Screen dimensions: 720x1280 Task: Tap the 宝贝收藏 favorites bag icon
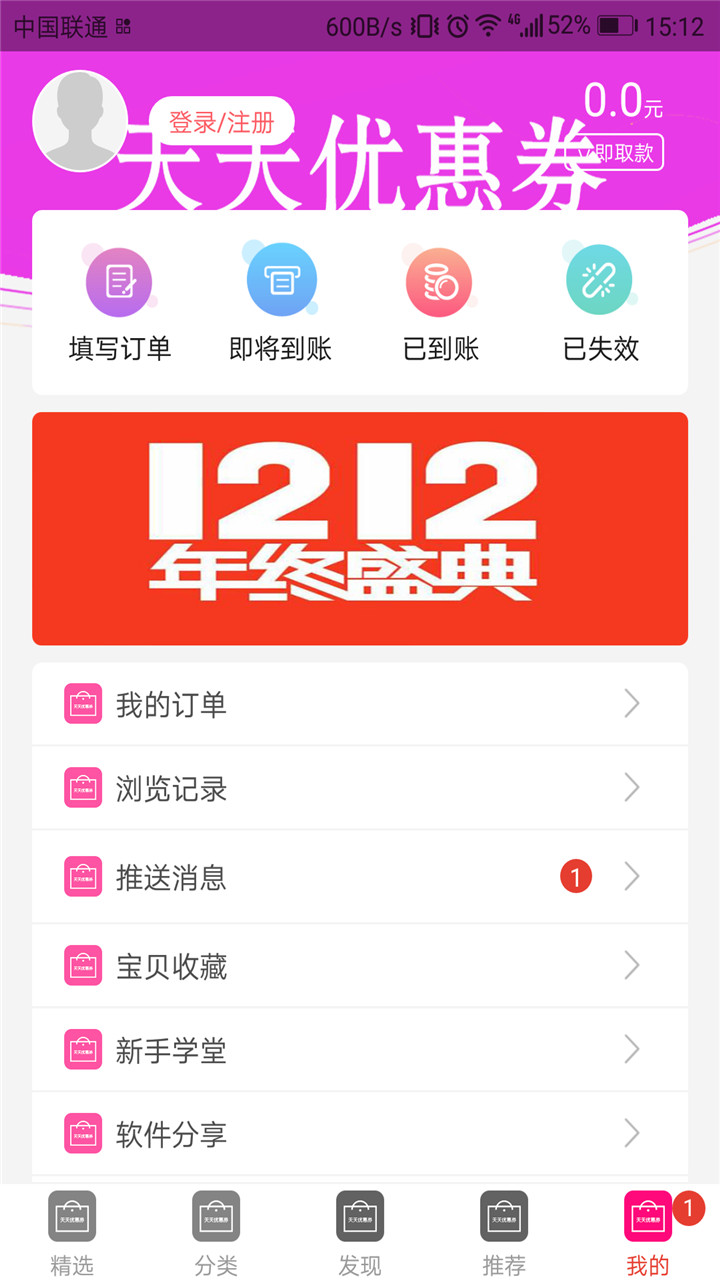(82, 965)
